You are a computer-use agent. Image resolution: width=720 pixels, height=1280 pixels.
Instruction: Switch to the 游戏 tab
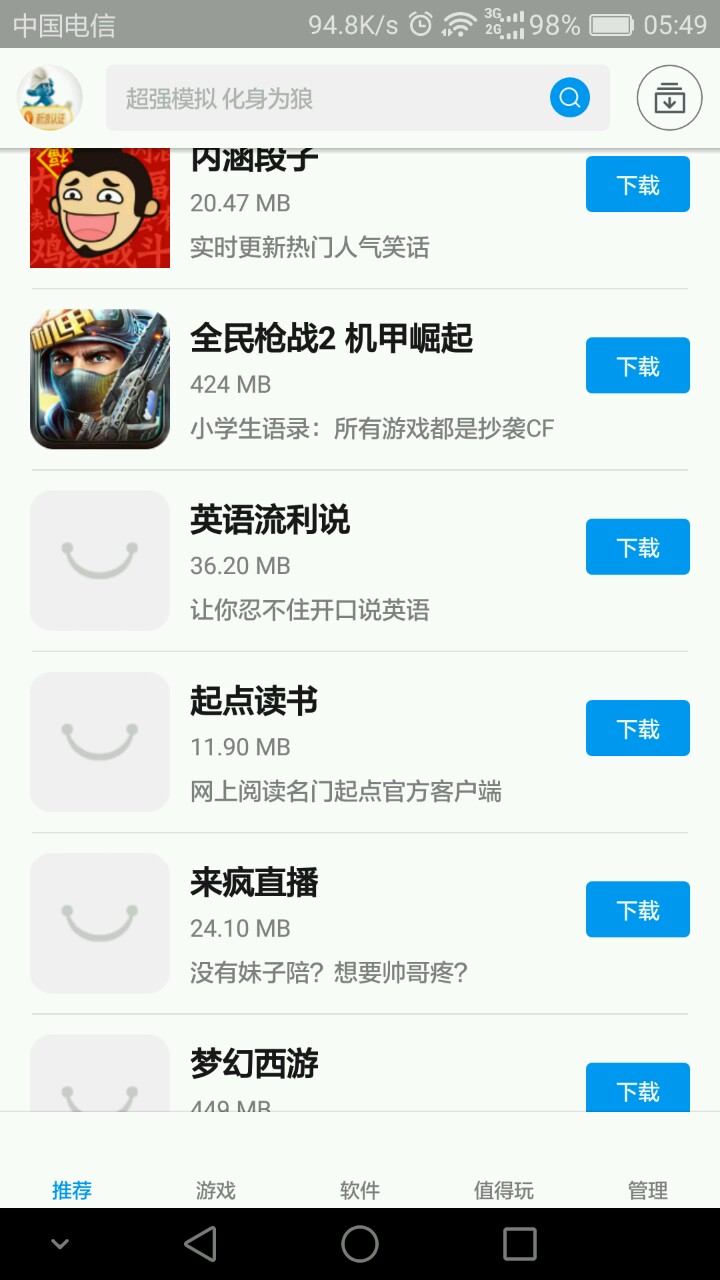[216, 1190]
